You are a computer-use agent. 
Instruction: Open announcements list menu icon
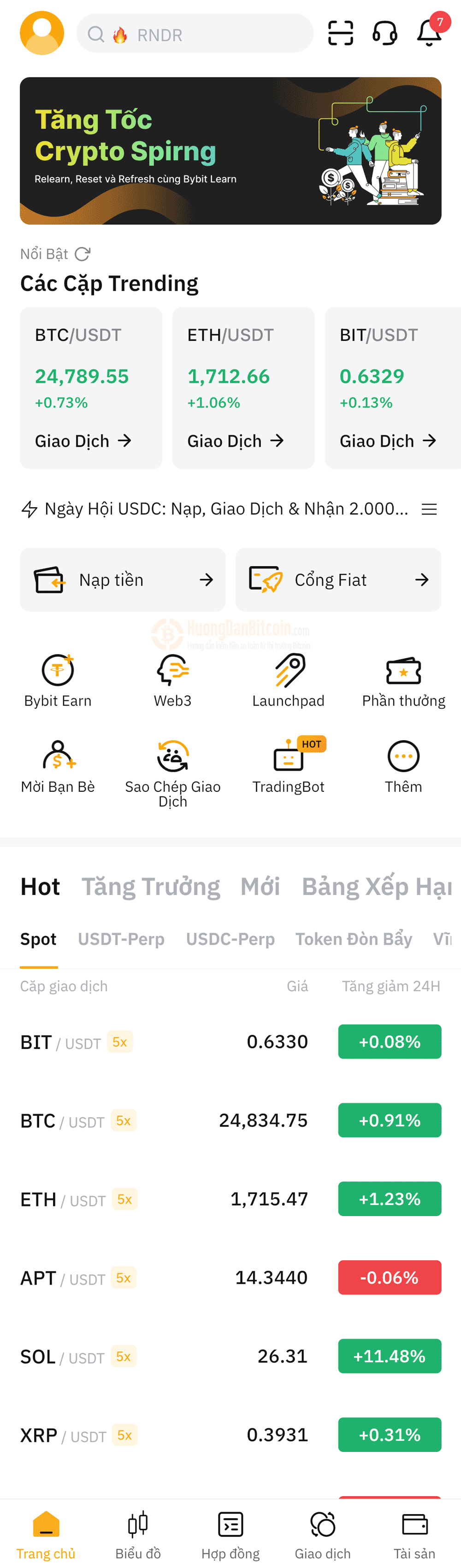pos(429,509)
